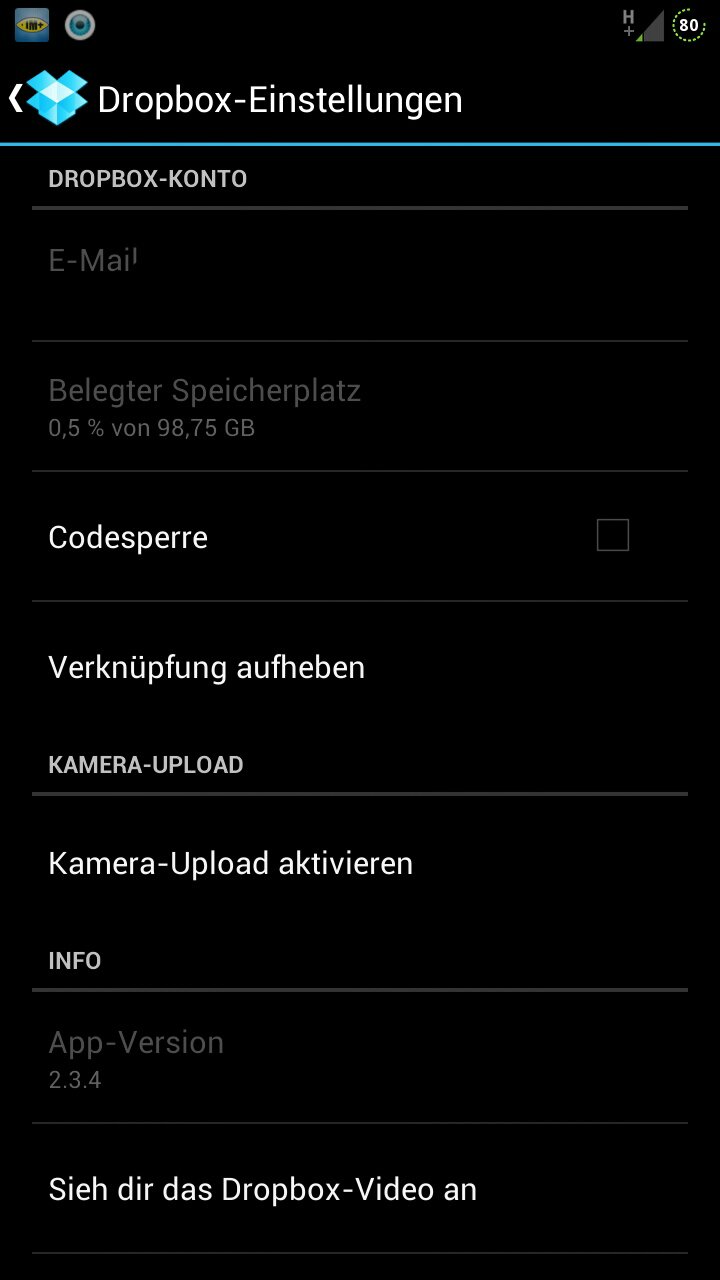Viewport: 720px width, 1280px height.
Task: Select Kamera-Upload aktivieren
Action: pos(360,863)
